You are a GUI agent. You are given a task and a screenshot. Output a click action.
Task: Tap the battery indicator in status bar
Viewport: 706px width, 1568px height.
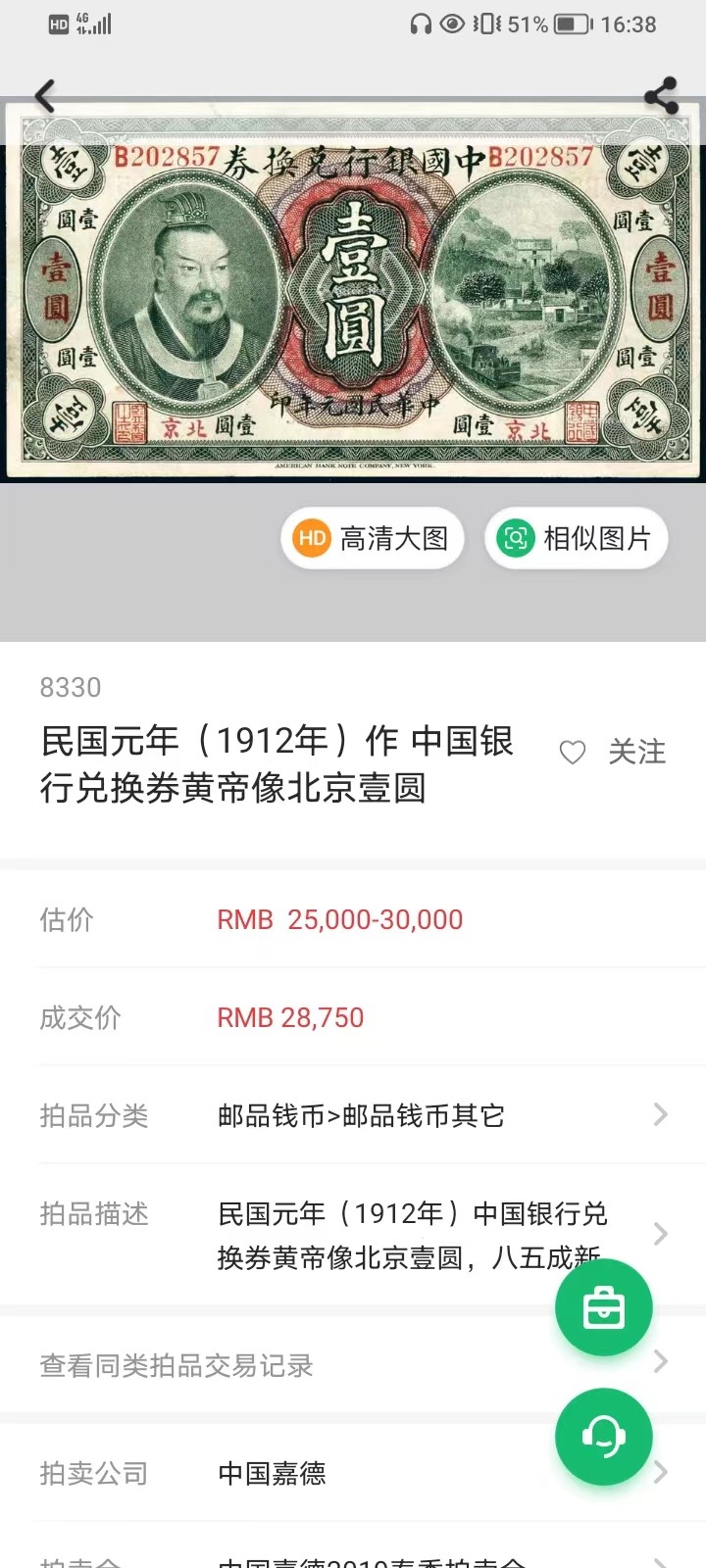tap(567, 24)
